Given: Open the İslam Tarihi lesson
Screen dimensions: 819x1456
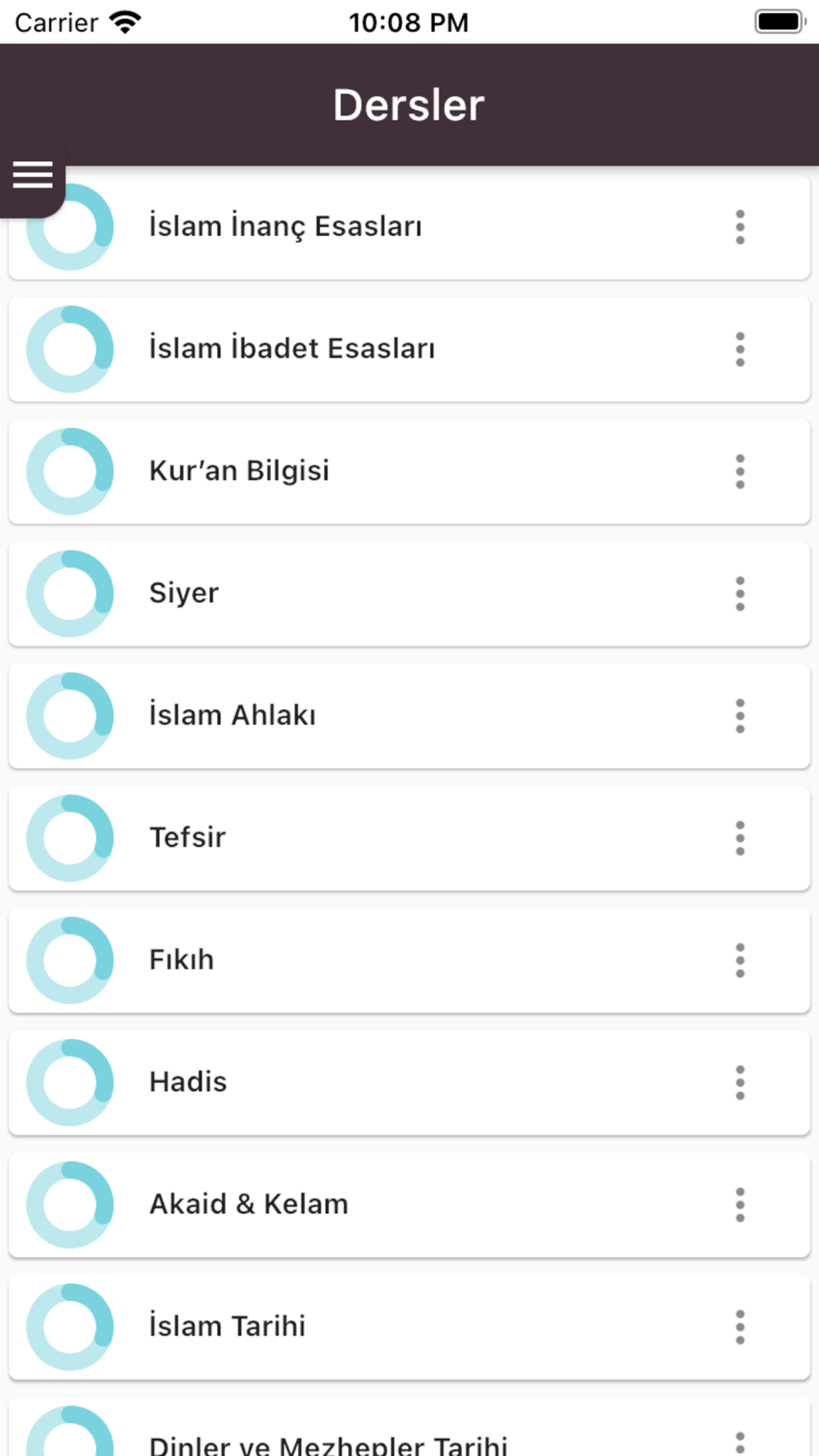Looking at the screenshot, I should click(x=228, y=1327).
